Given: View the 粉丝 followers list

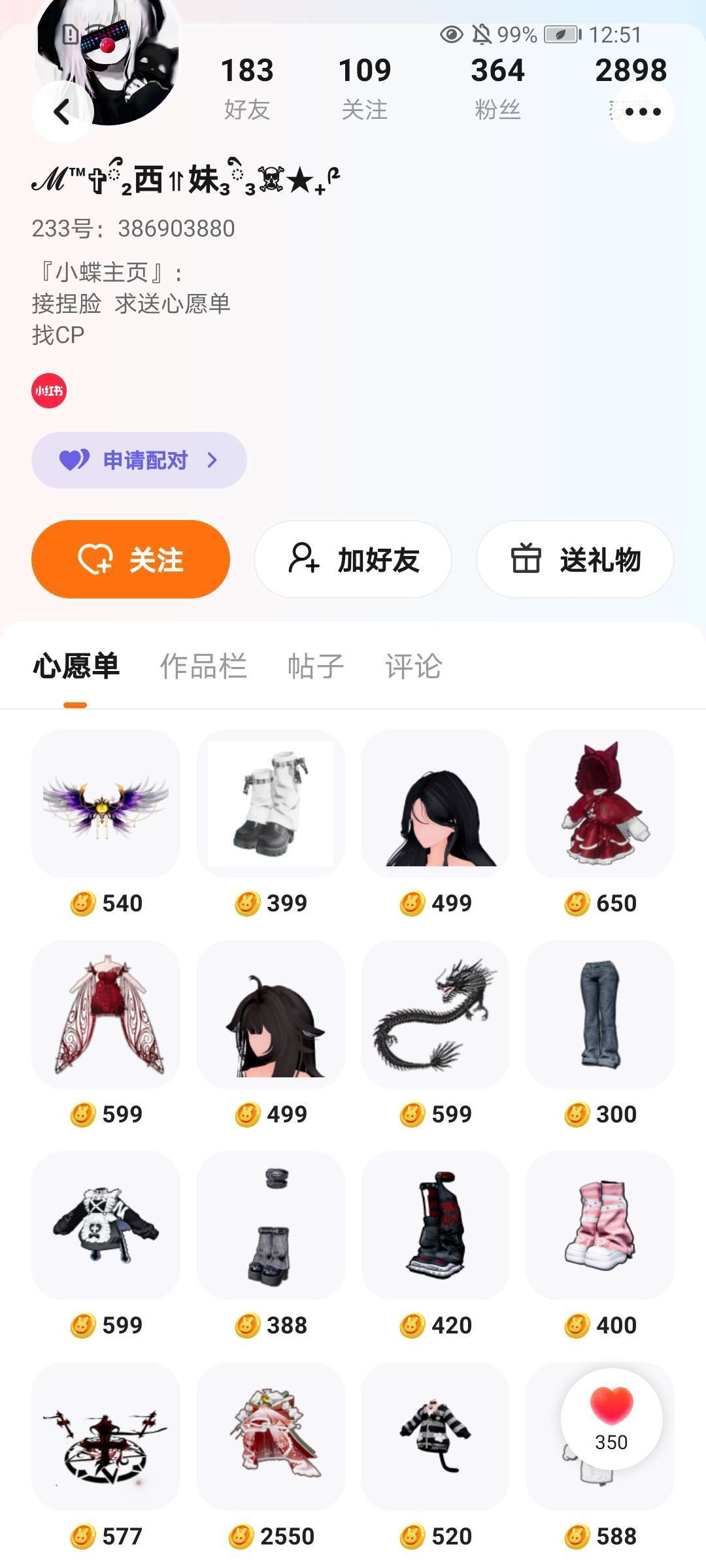Looking at the screenshot, I should click(x=497, y=88).
